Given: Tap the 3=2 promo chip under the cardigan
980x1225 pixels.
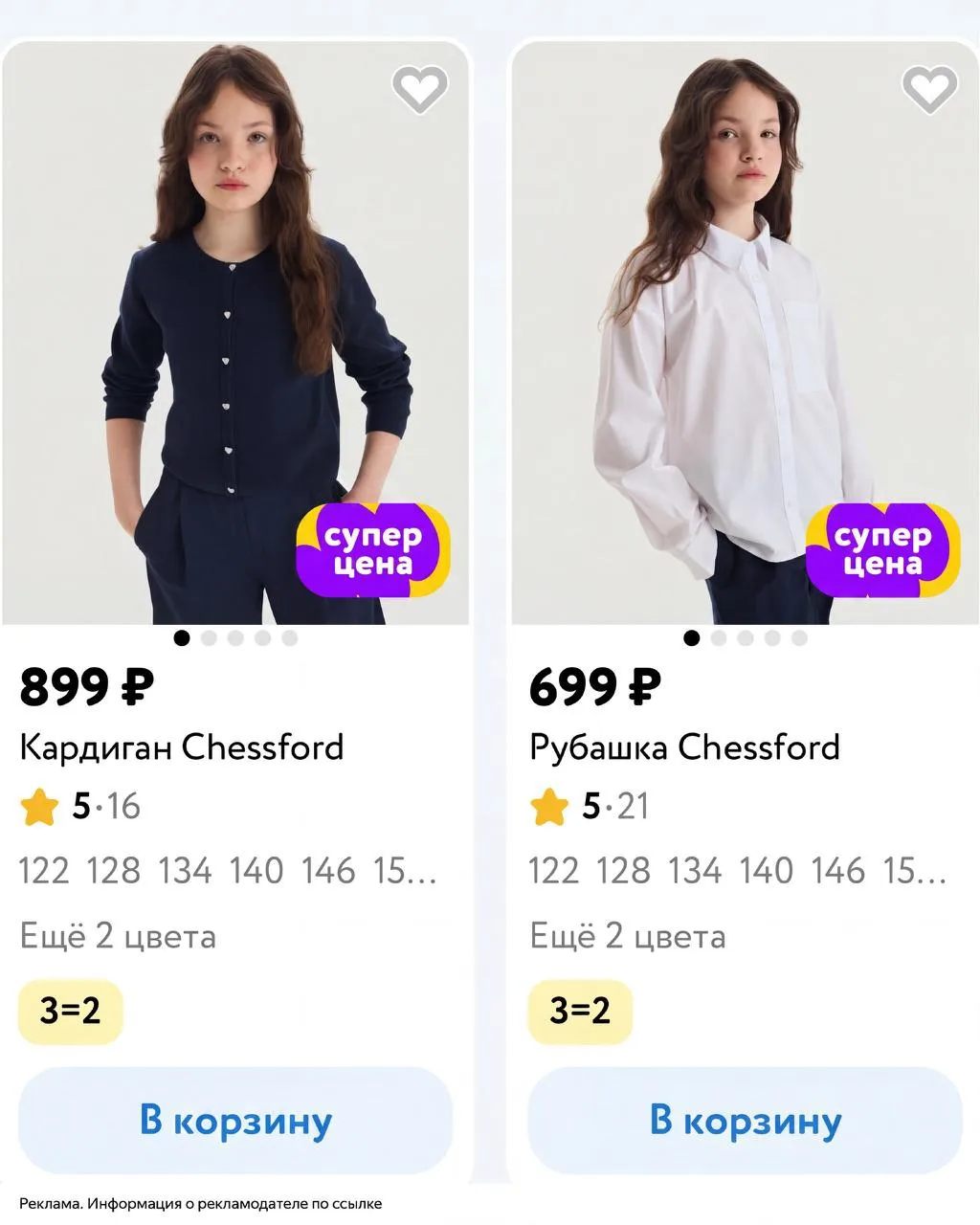Looking at the screenshot, I should click(x=71, y=1011).
